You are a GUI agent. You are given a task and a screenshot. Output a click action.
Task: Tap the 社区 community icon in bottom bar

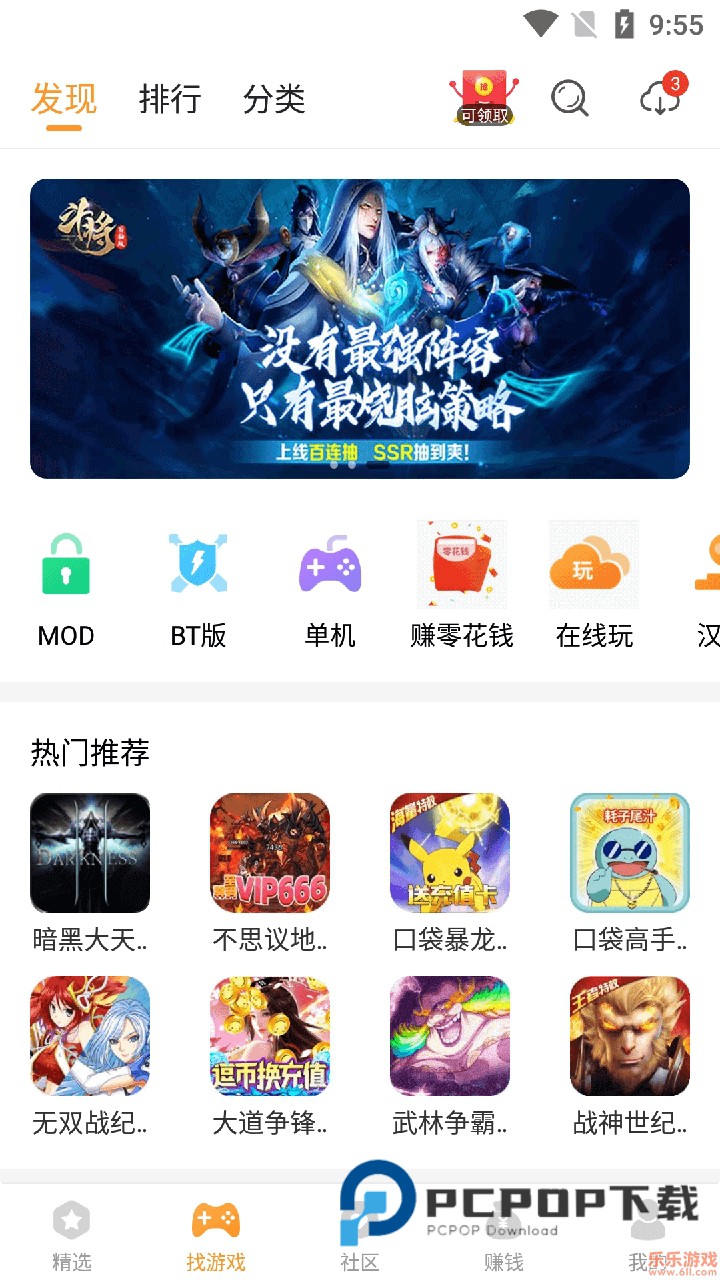click(360, 1220)
